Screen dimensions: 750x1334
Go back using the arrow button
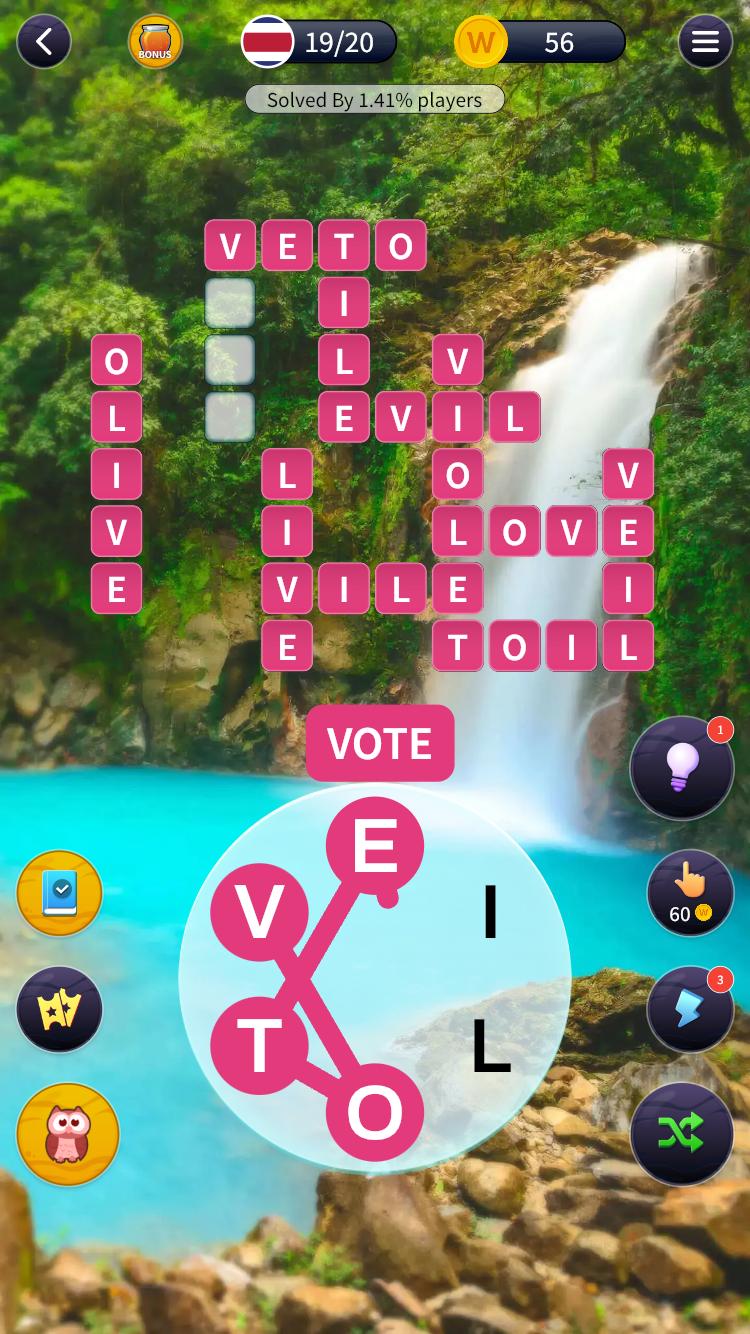tap(44, 42)
